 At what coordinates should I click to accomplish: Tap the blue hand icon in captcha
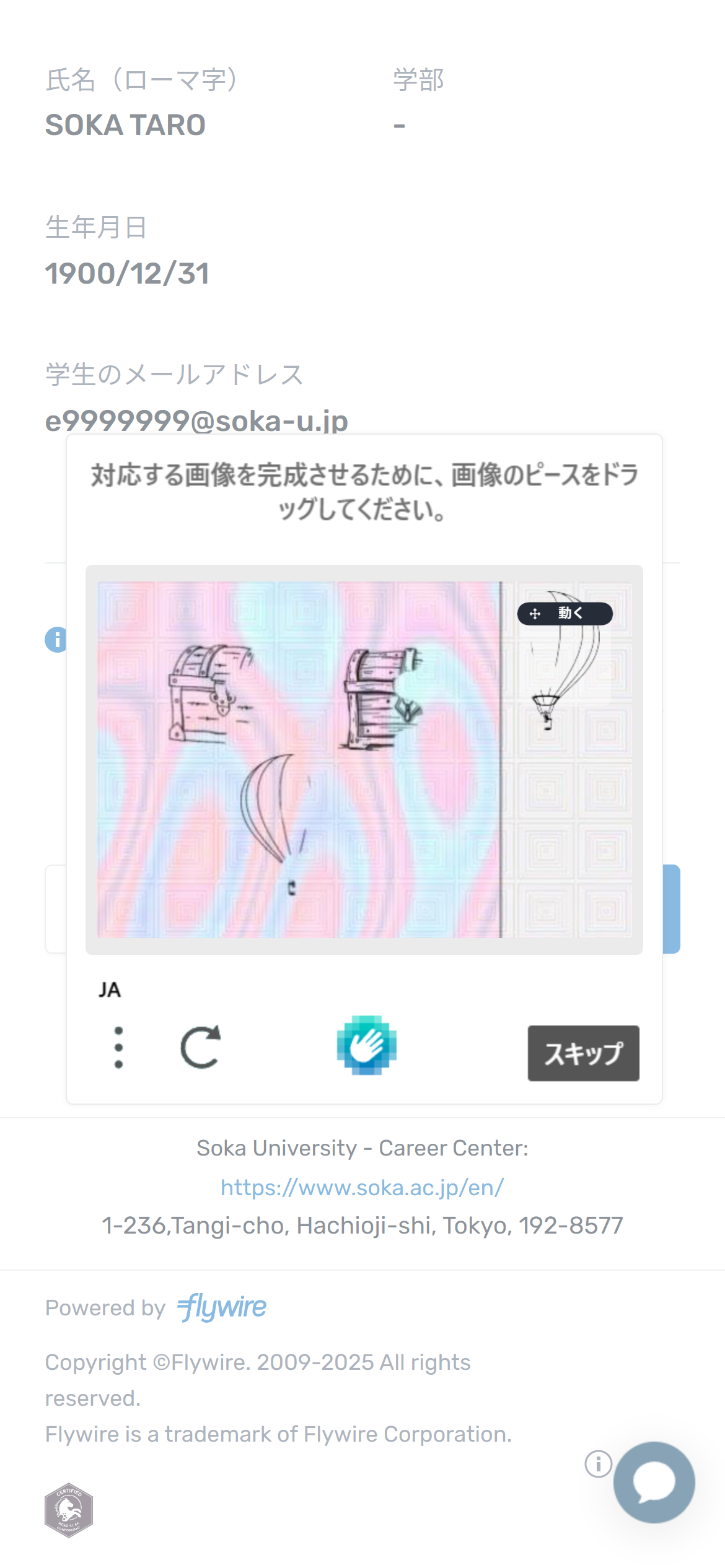pos(366,1045)
